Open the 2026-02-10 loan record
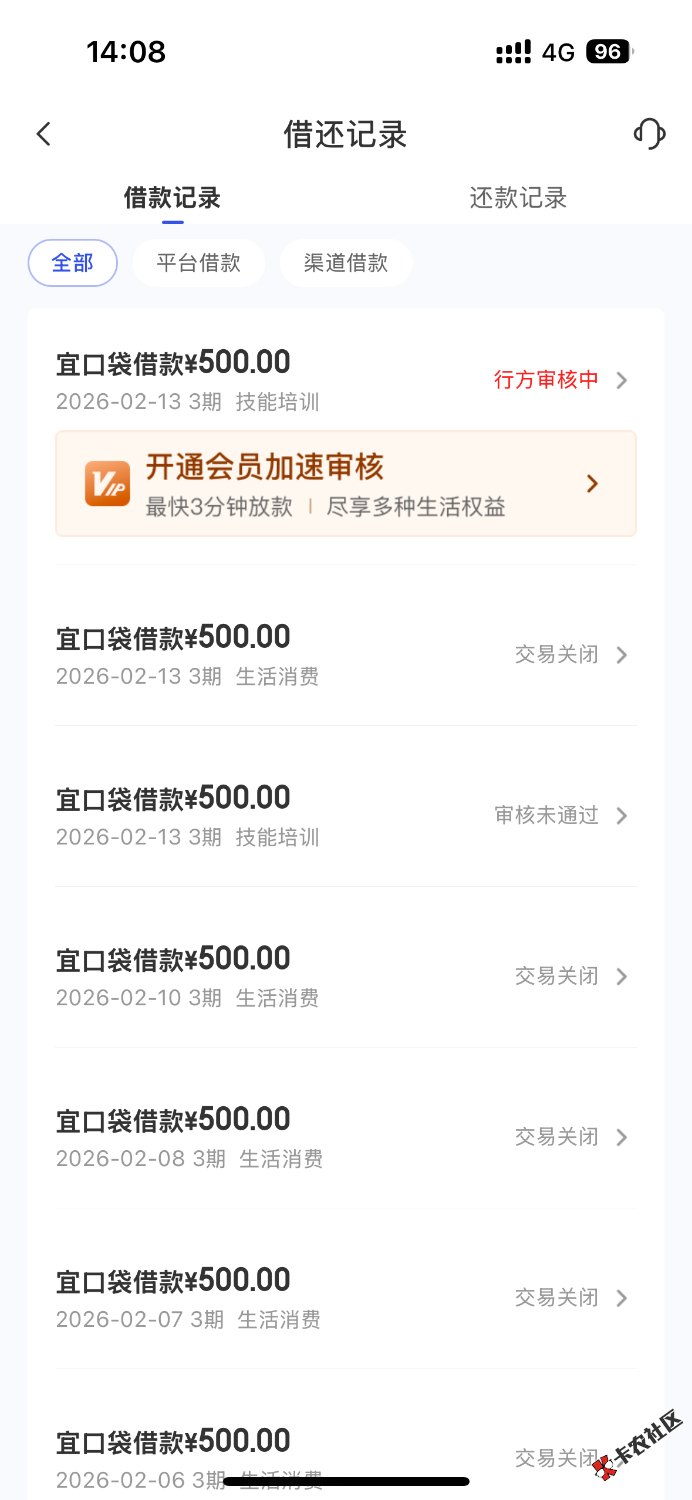 click(x=345, y=976)
